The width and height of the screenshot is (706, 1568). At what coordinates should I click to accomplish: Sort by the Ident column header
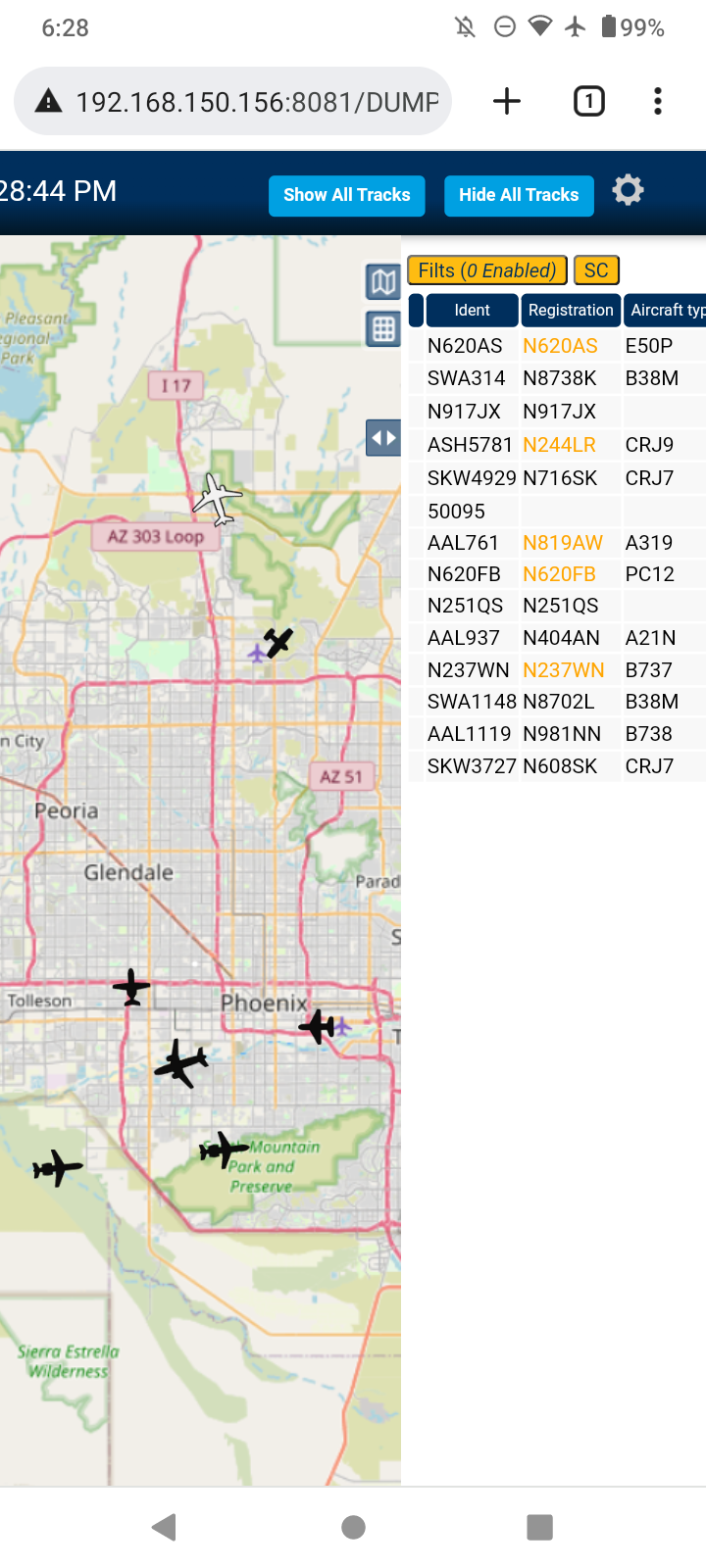click(x=472, y=310)
